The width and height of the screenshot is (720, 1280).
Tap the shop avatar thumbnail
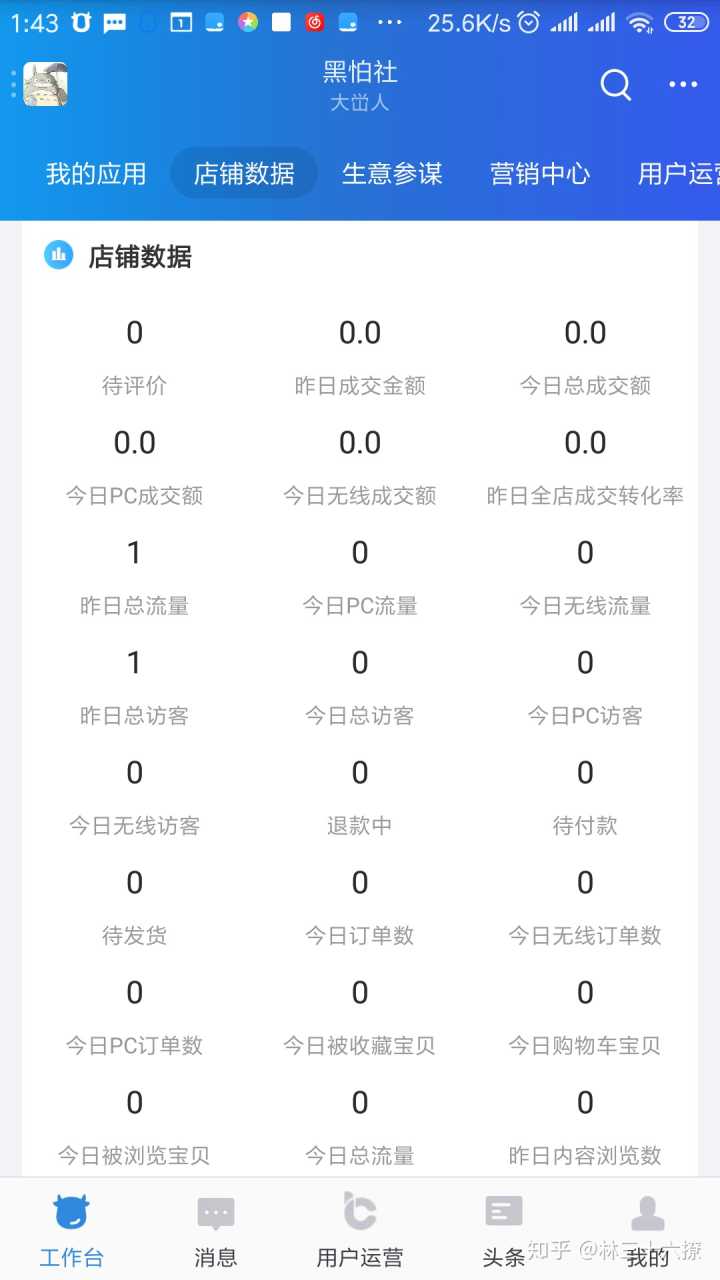[x=46, y=85]
